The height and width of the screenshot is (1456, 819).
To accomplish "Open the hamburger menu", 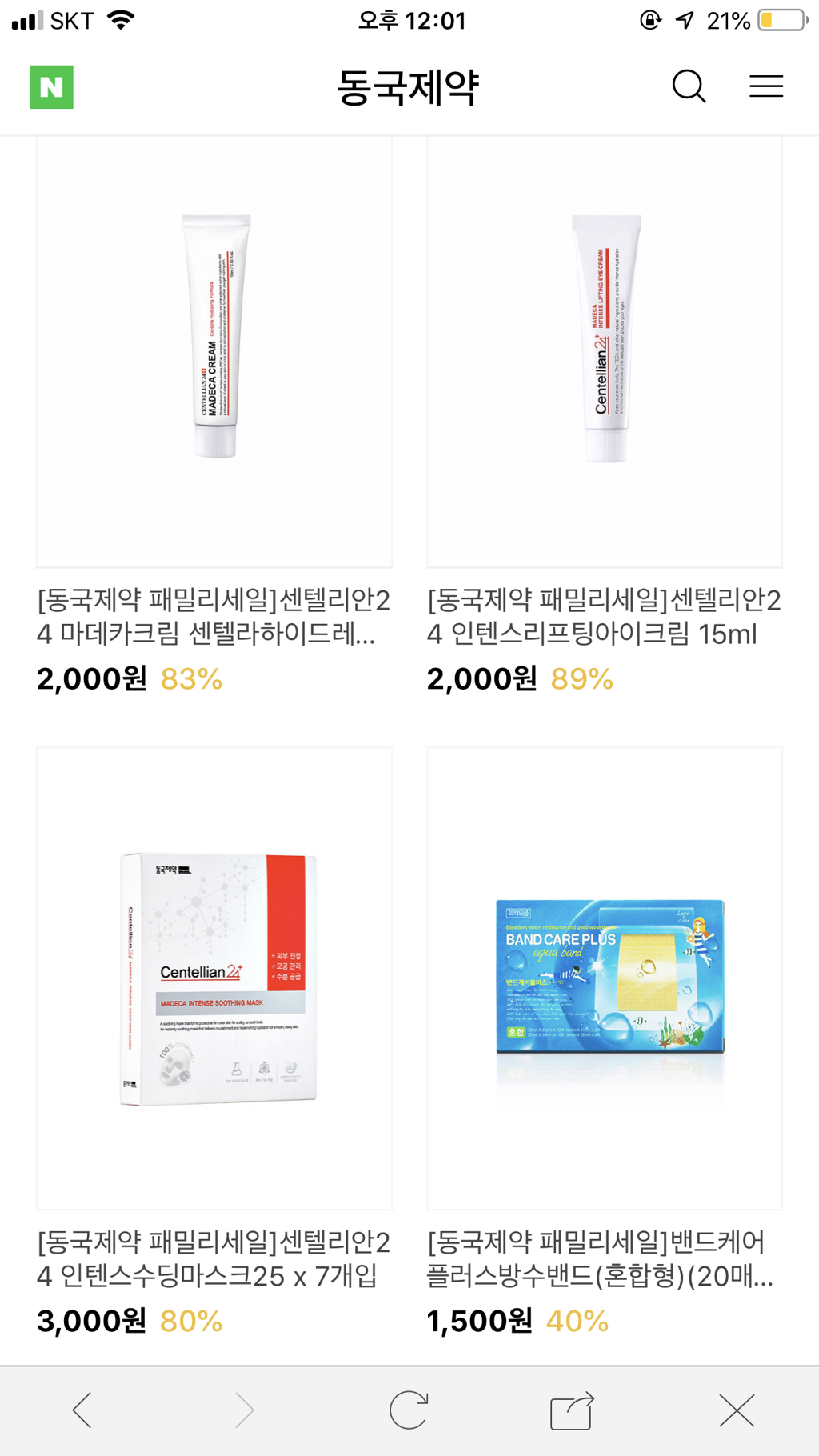I will (x=765, y=86).
